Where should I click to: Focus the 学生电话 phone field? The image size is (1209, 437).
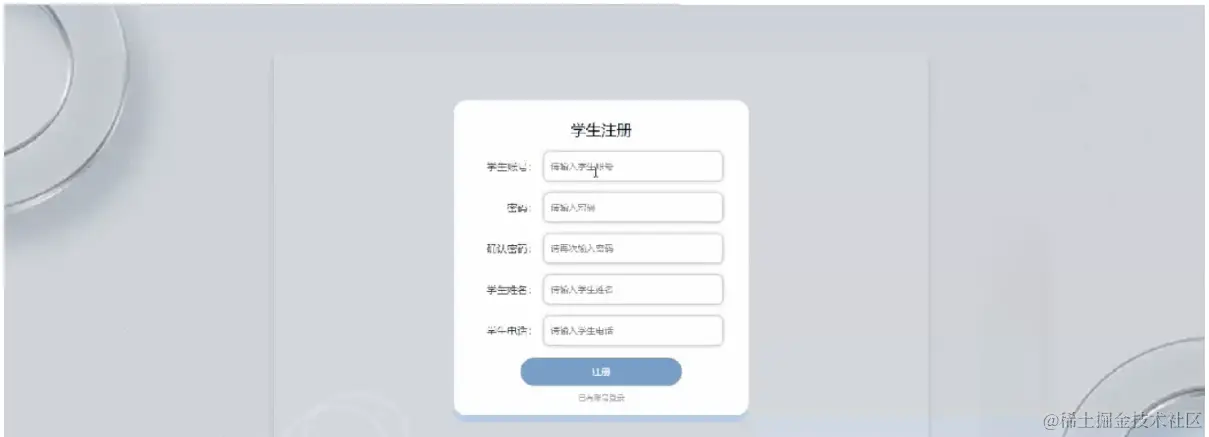pyautogui.click(x=632, y=331)
